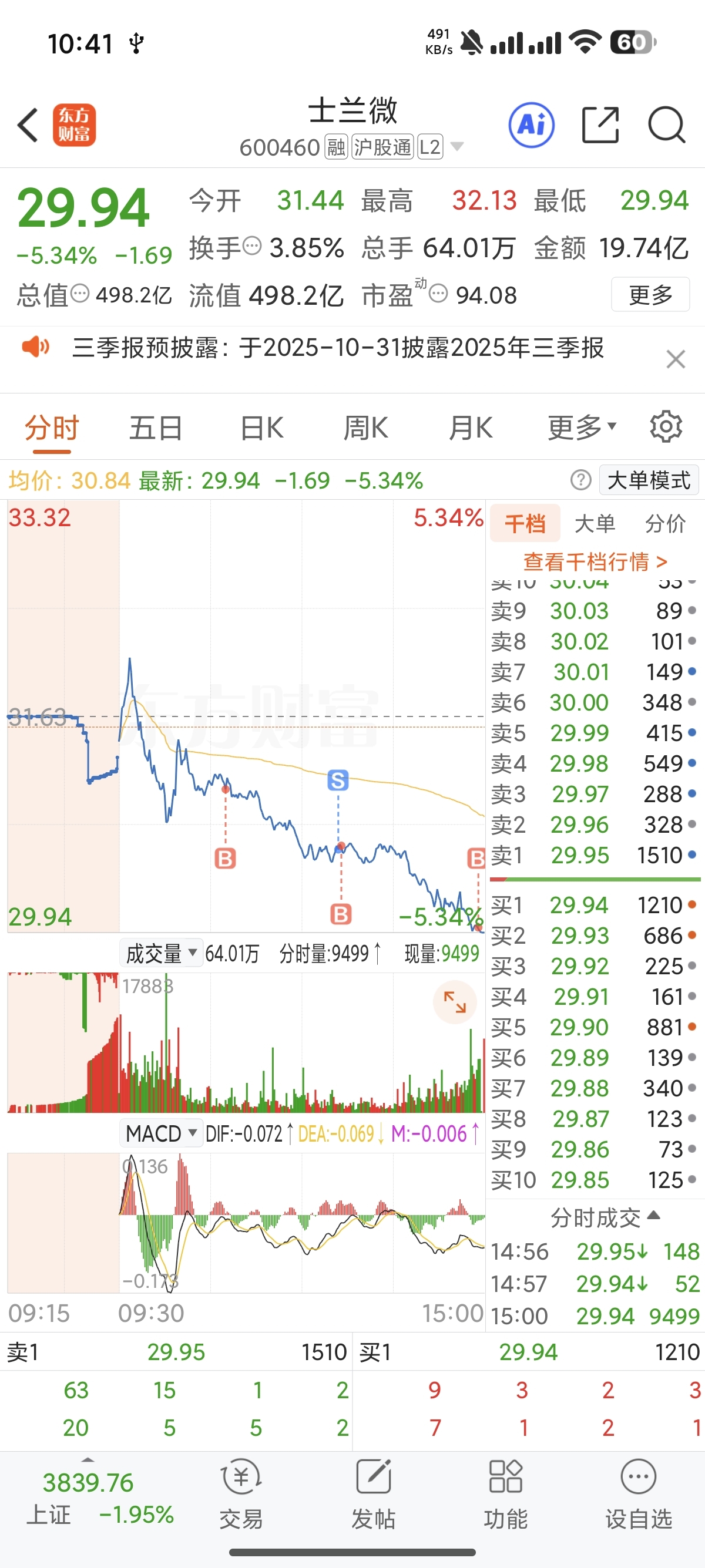Image resolution: width=705 pixels, height=1568 pixels.
Task: Select the 大单 tab in order book
Action: 595,523
